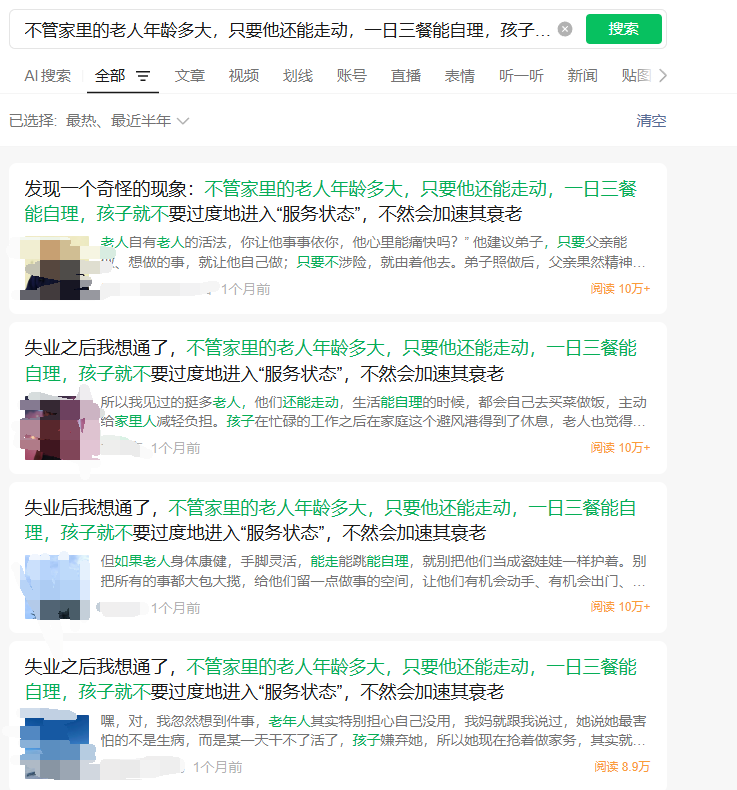Open the 新闻 tab
Viewport: 737px width, 790px height.
tap(581, 74)
